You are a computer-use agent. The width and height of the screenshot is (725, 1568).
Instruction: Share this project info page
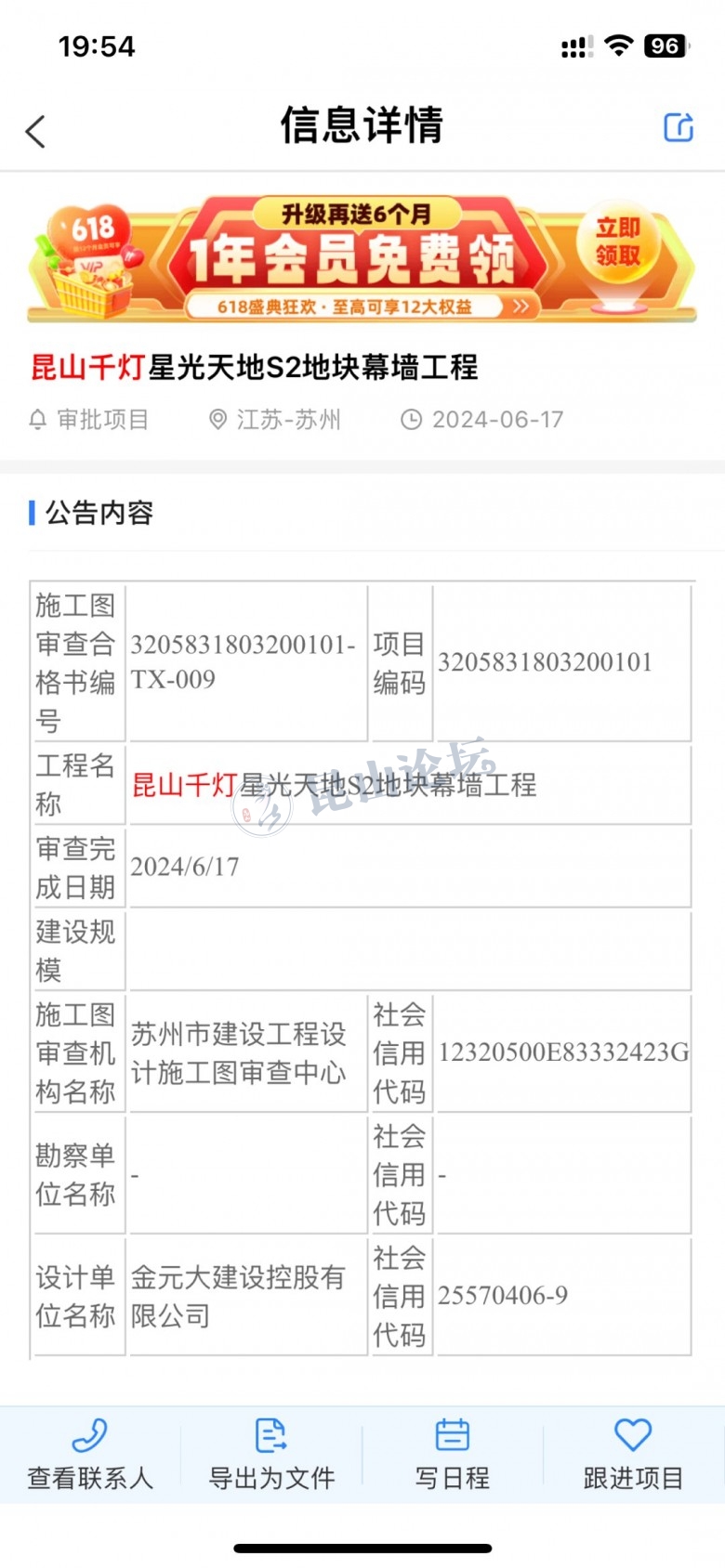pyautogui.click(x=678, y=127)
